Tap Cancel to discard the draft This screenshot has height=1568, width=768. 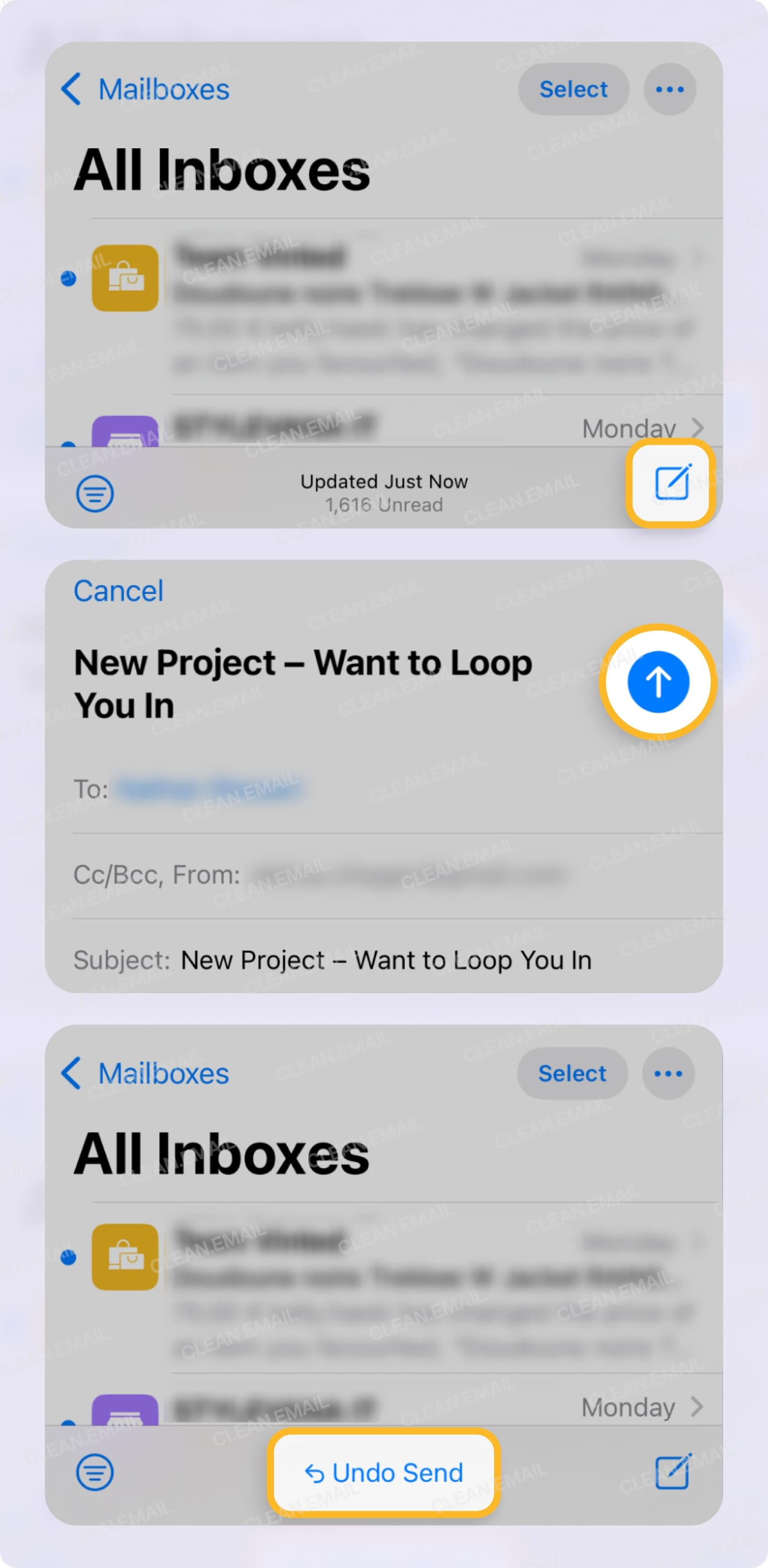pos(118,589)
